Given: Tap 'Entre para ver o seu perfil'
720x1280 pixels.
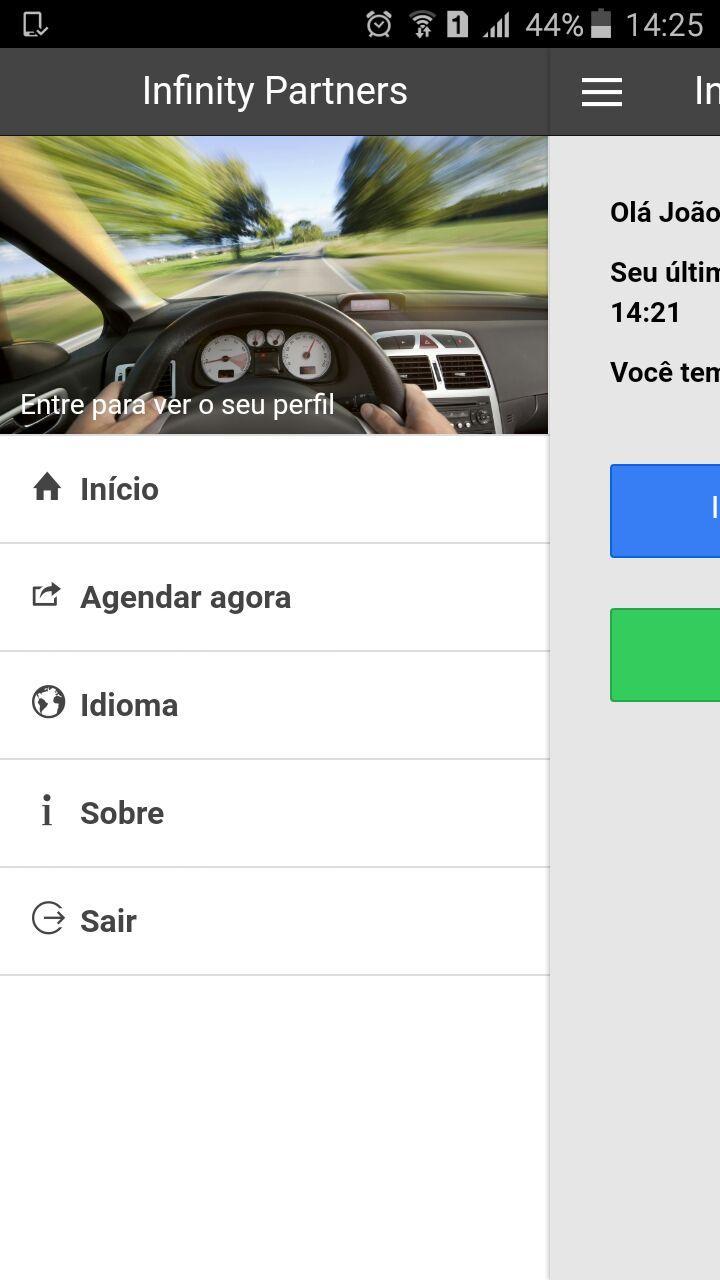Looking at the screenshot, I should [176, 404].
